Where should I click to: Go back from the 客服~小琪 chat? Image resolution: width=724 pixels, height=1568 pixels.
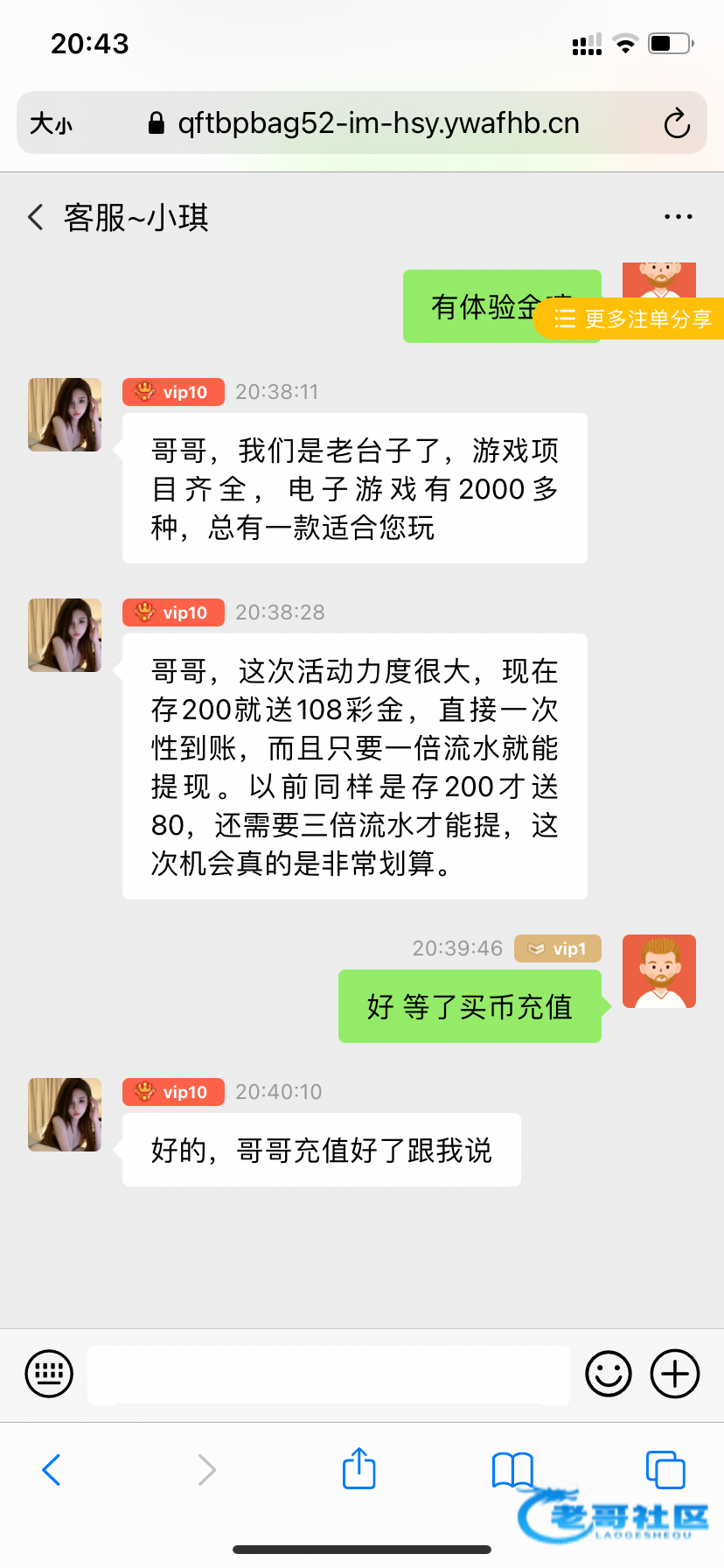click(x=36, y=217)
